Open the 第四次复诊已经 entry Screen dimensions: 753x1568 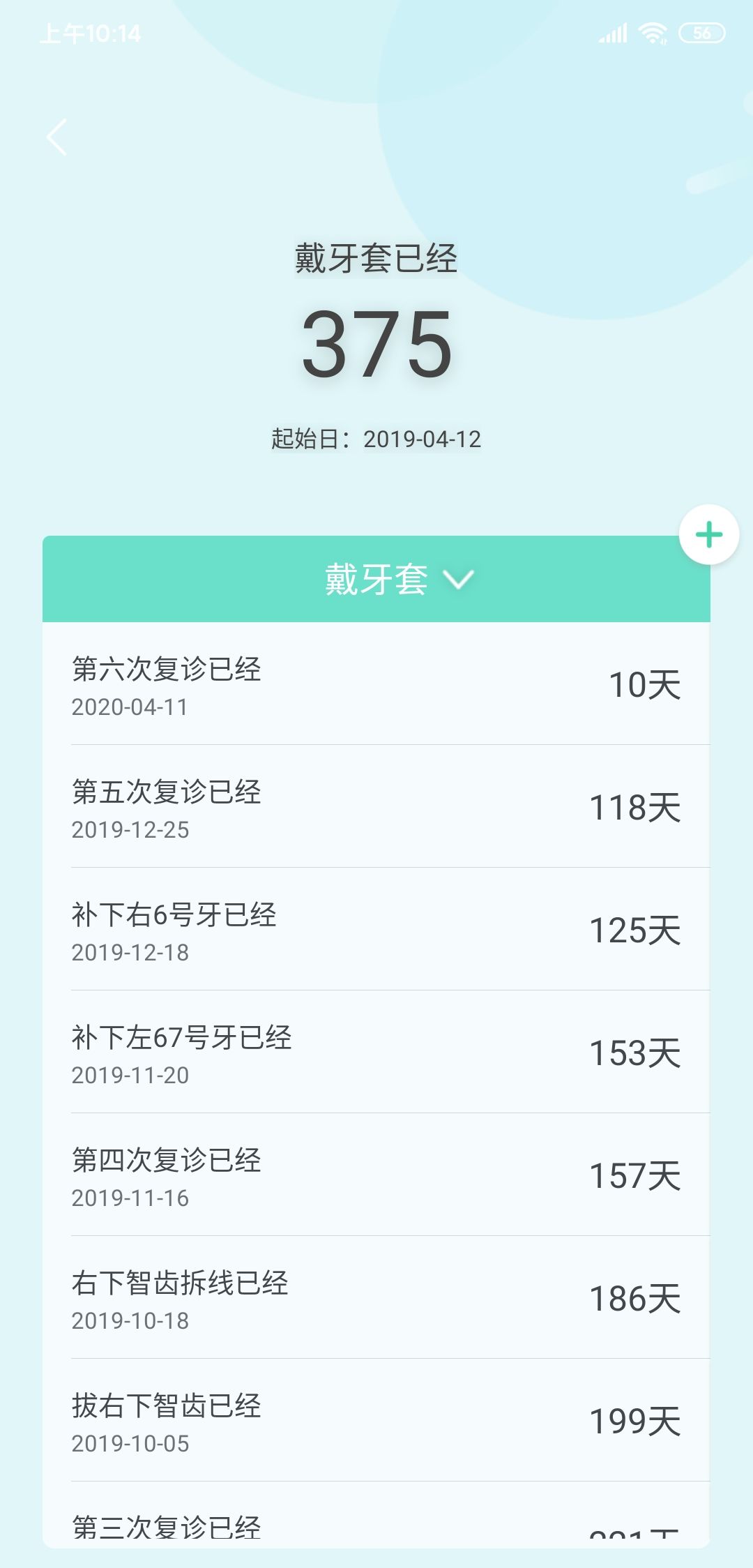376,1175
